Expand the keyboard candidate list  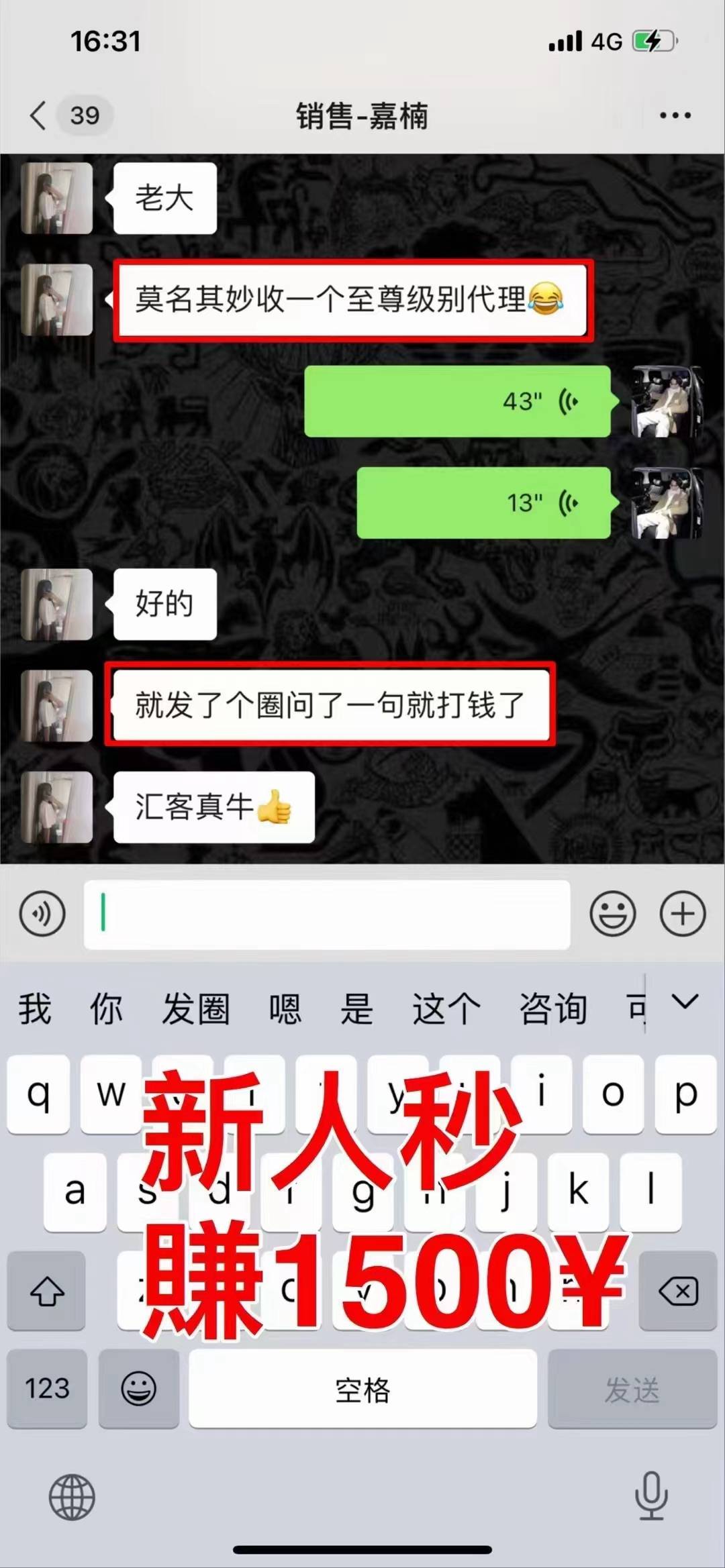click(685, 1002)
